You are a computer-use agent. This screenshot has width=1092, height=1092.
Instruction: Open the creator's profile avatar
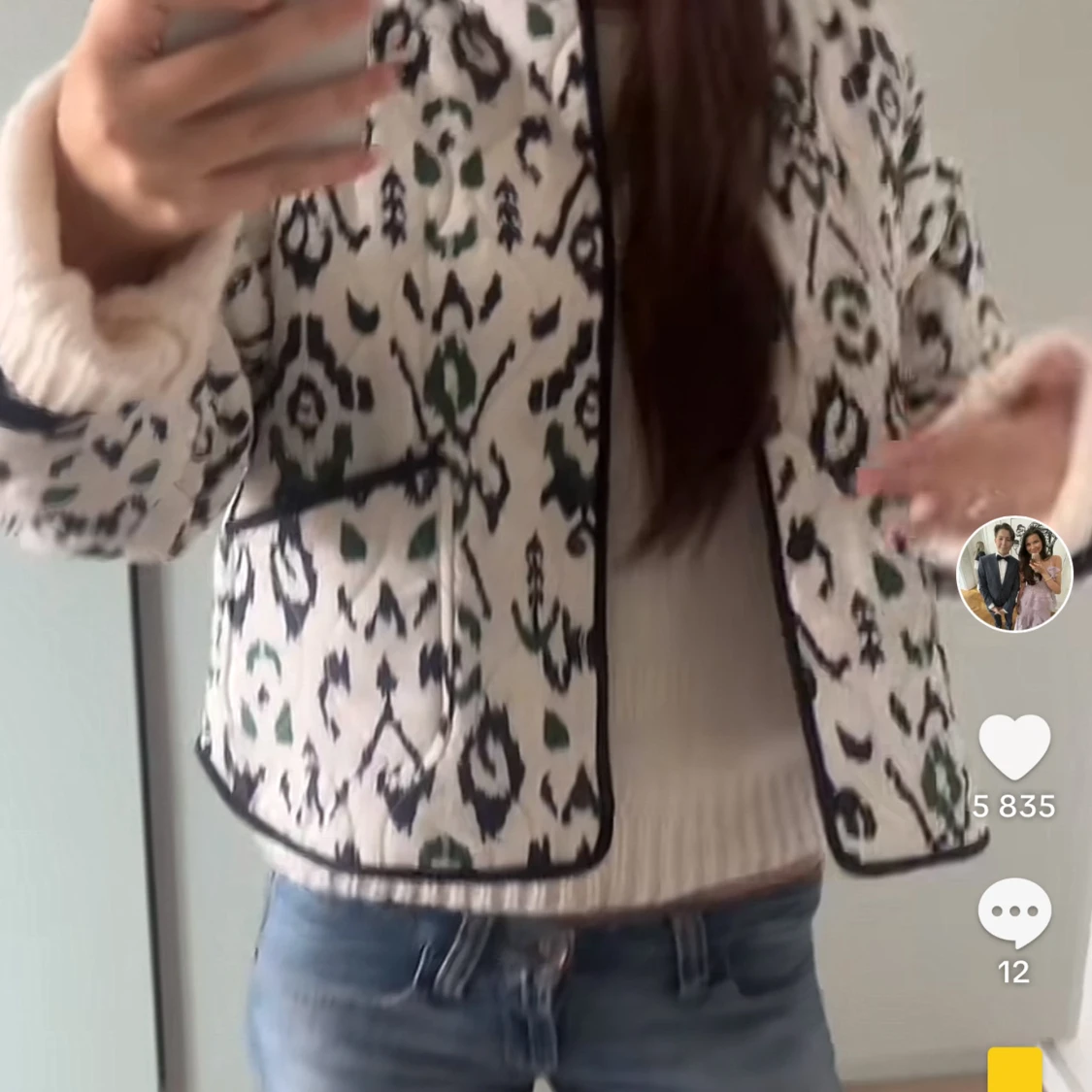tap(1013, 574)
